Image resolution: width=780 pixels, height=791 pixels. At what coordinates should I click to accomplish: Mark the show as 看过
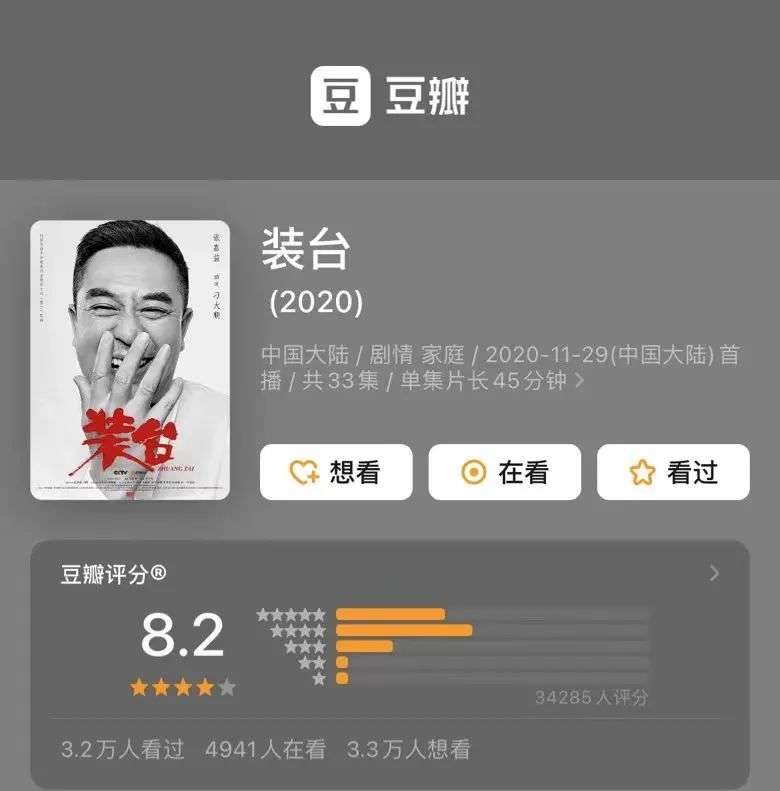[x=673, y=472]
